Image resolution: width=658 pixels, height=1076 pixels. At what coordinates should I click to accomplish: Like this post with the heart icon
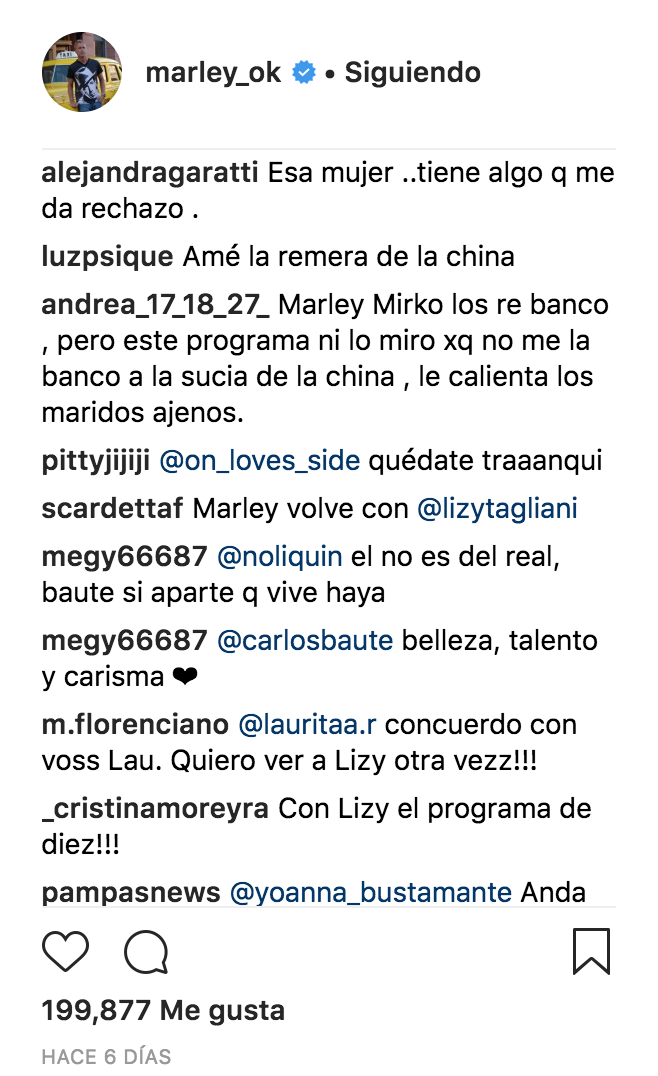tap(65, 951)
